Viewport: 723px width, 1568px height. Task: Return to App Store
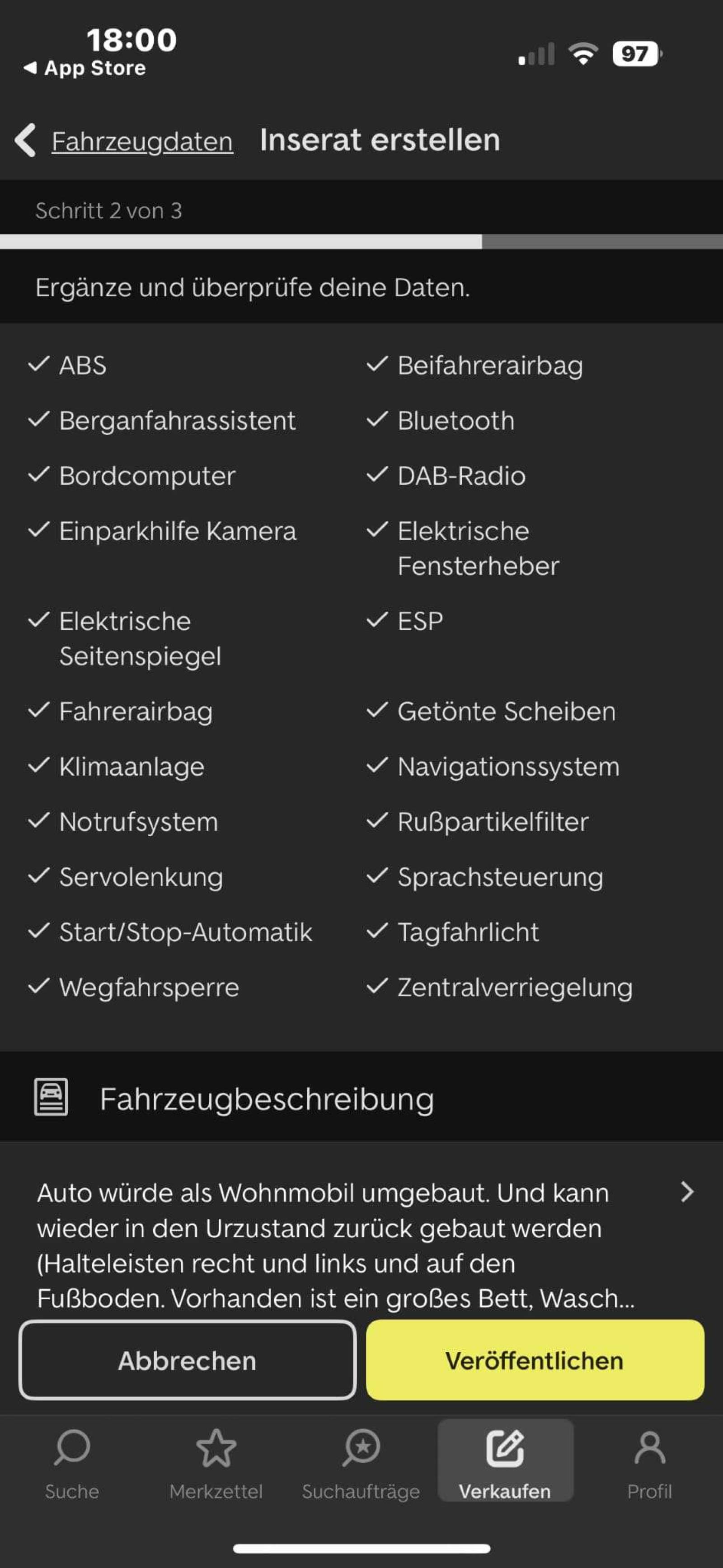click(85, 68)
